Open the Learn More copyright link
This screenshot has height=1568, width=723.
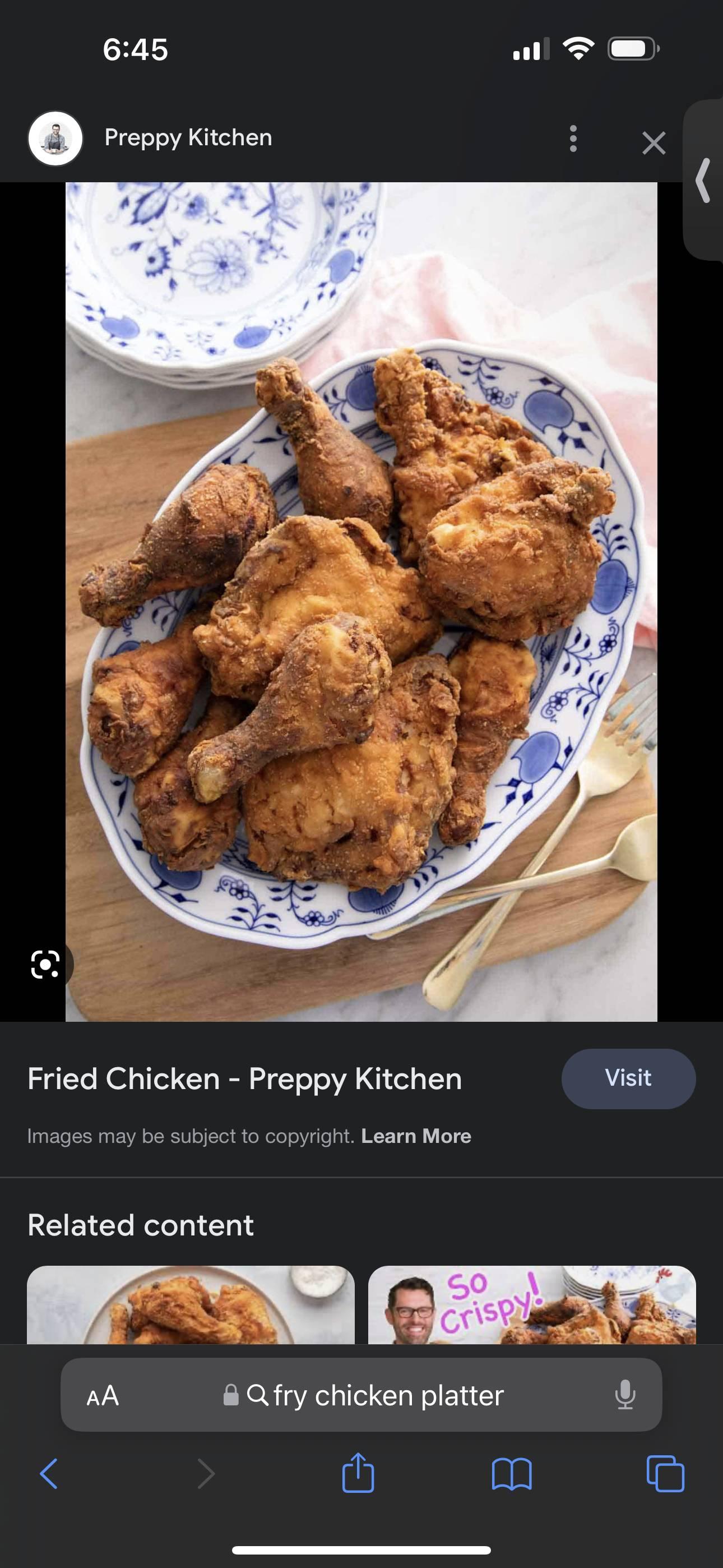[x=416, y=1136]
